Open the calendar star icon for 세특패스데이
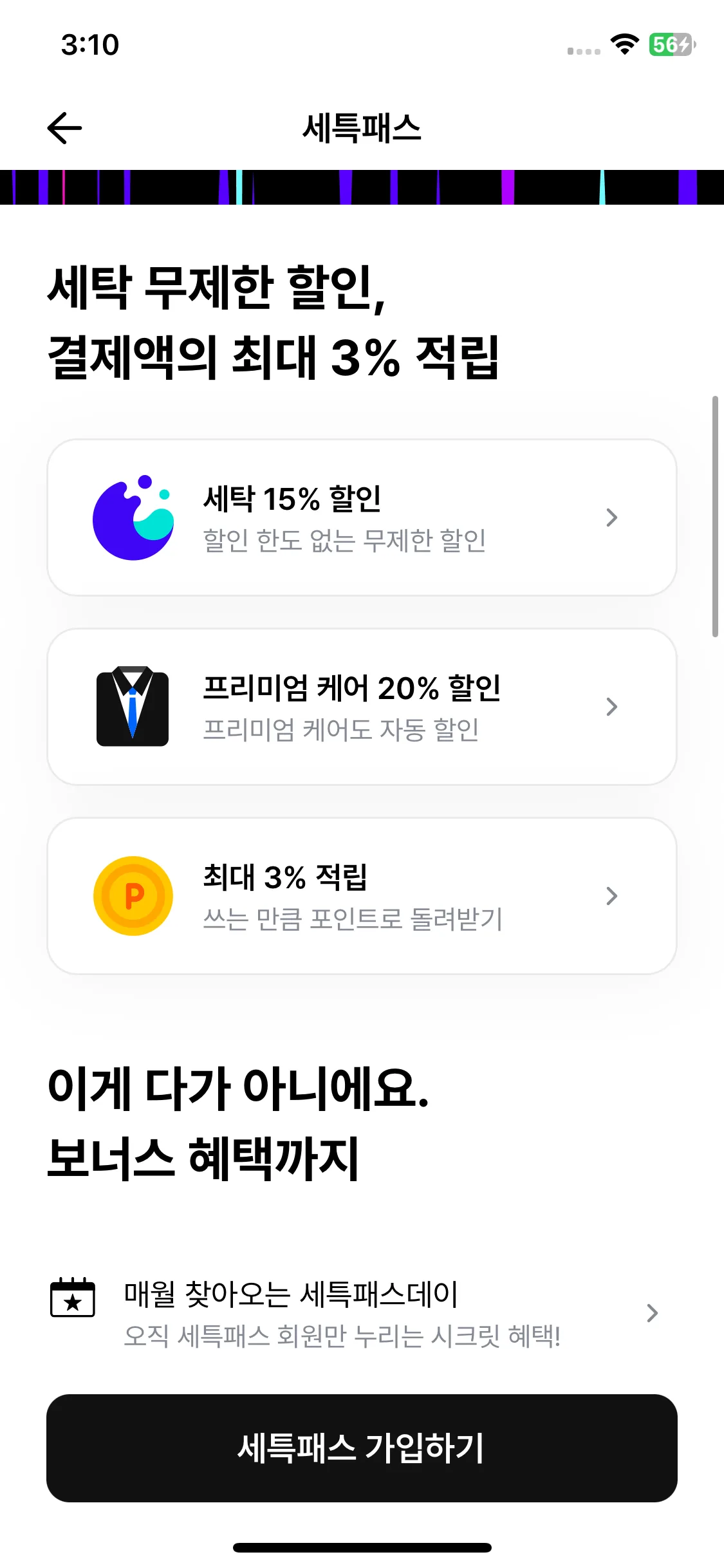This screenshot has width=724, height=1568. click(72, 1295)
